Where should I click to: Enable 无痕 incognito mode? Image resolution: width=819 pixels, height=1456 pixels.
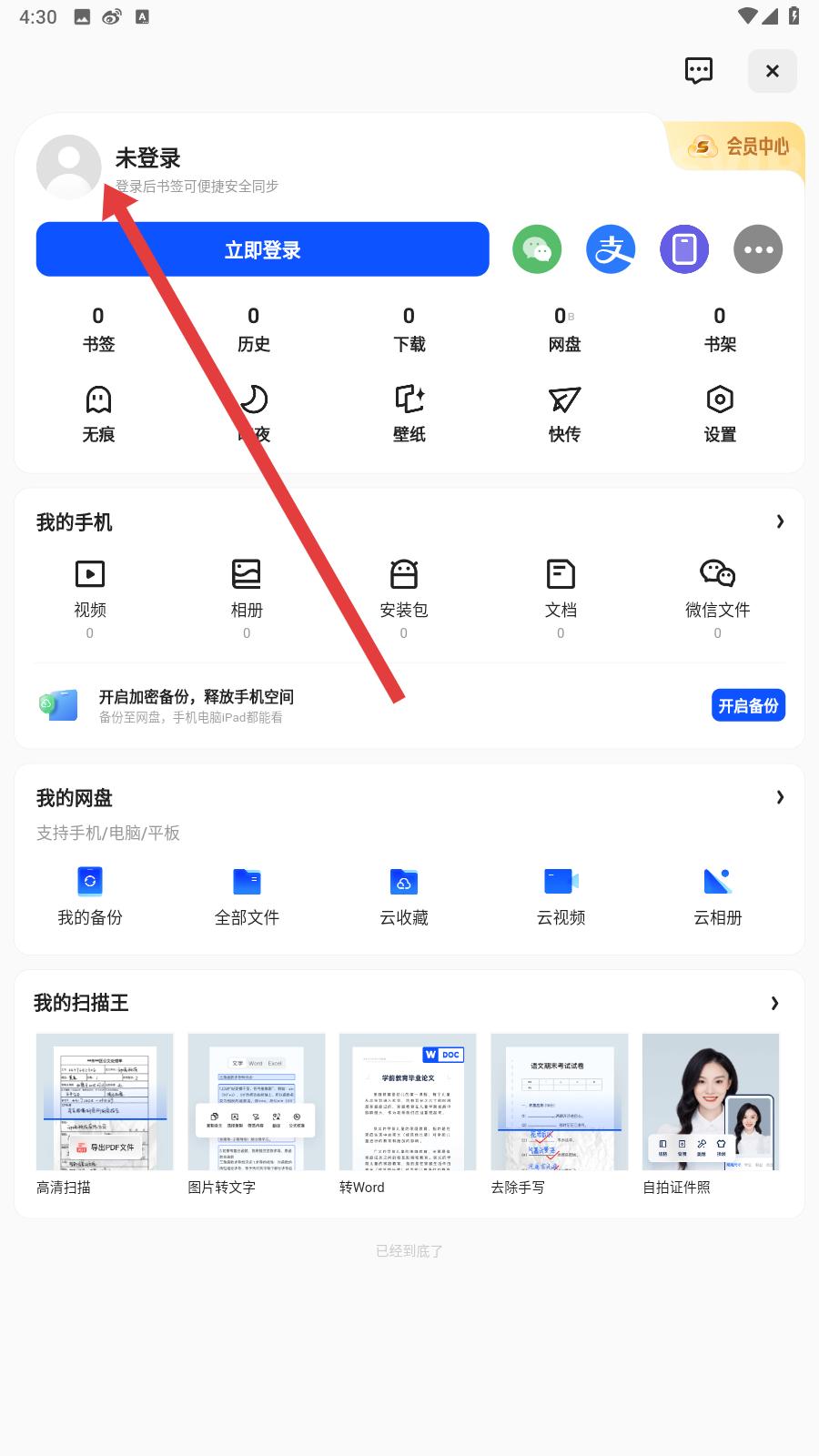98,414
